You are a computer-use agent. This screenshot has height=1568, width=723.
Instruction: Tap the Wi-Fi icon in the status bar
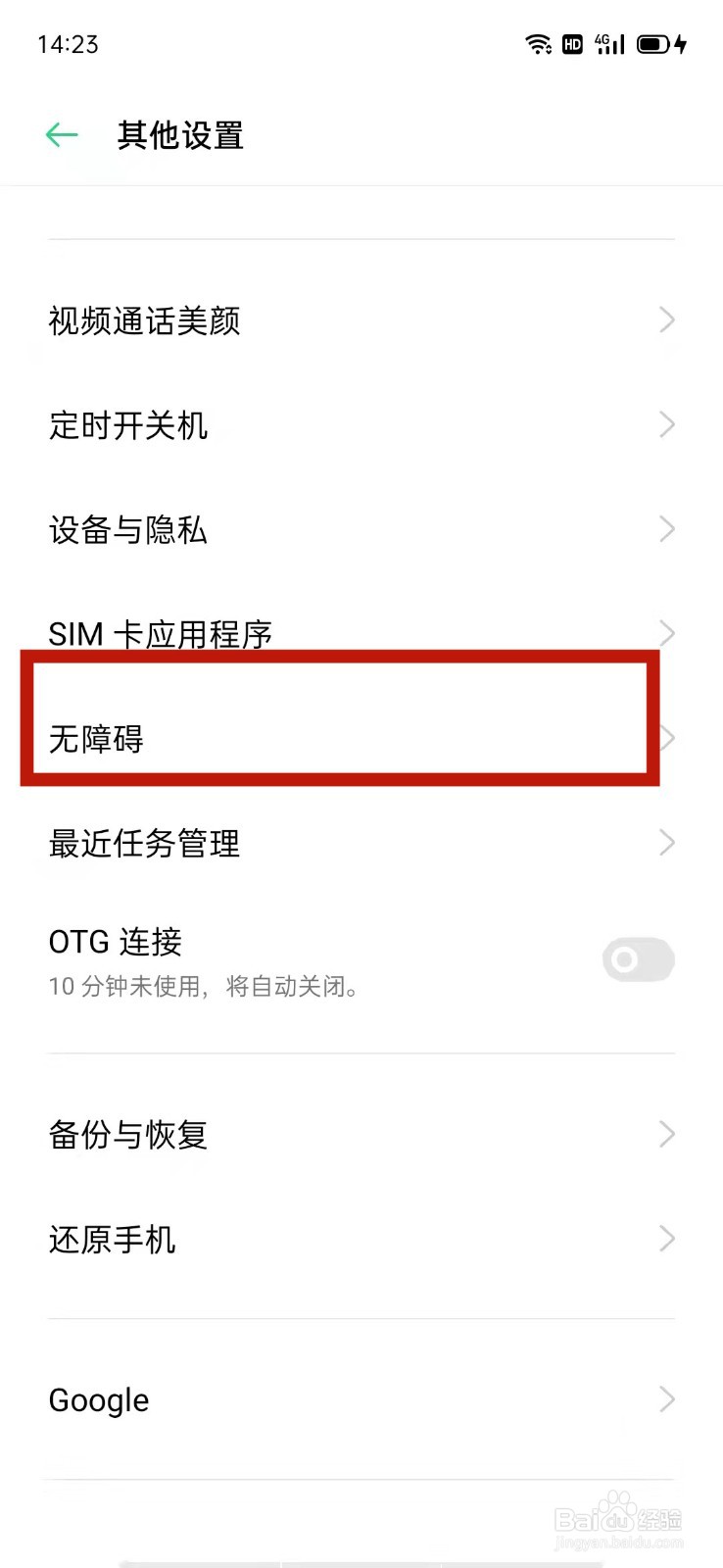pos(538,43)
